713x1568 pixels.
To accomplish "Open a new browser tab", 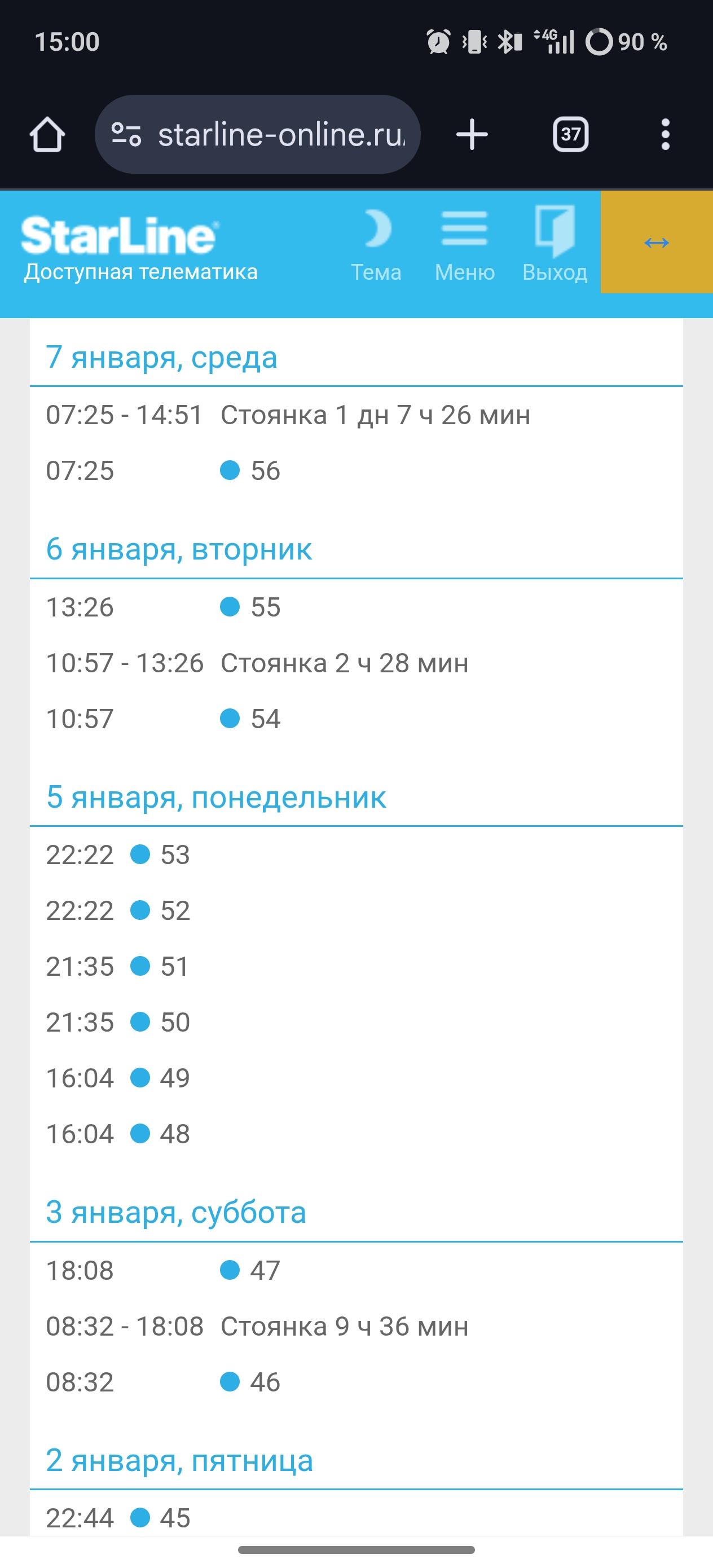I will [472, 135].
